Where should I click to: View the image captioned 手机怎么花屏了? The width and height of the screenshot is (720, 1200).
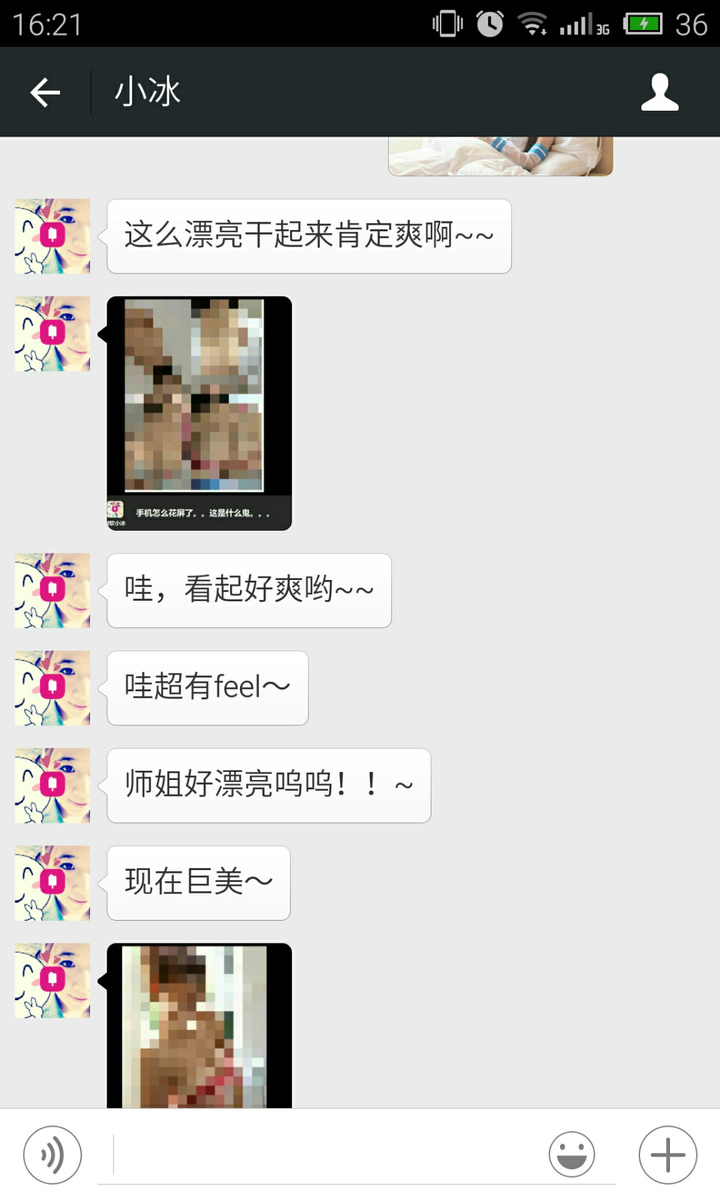[199, 412]
